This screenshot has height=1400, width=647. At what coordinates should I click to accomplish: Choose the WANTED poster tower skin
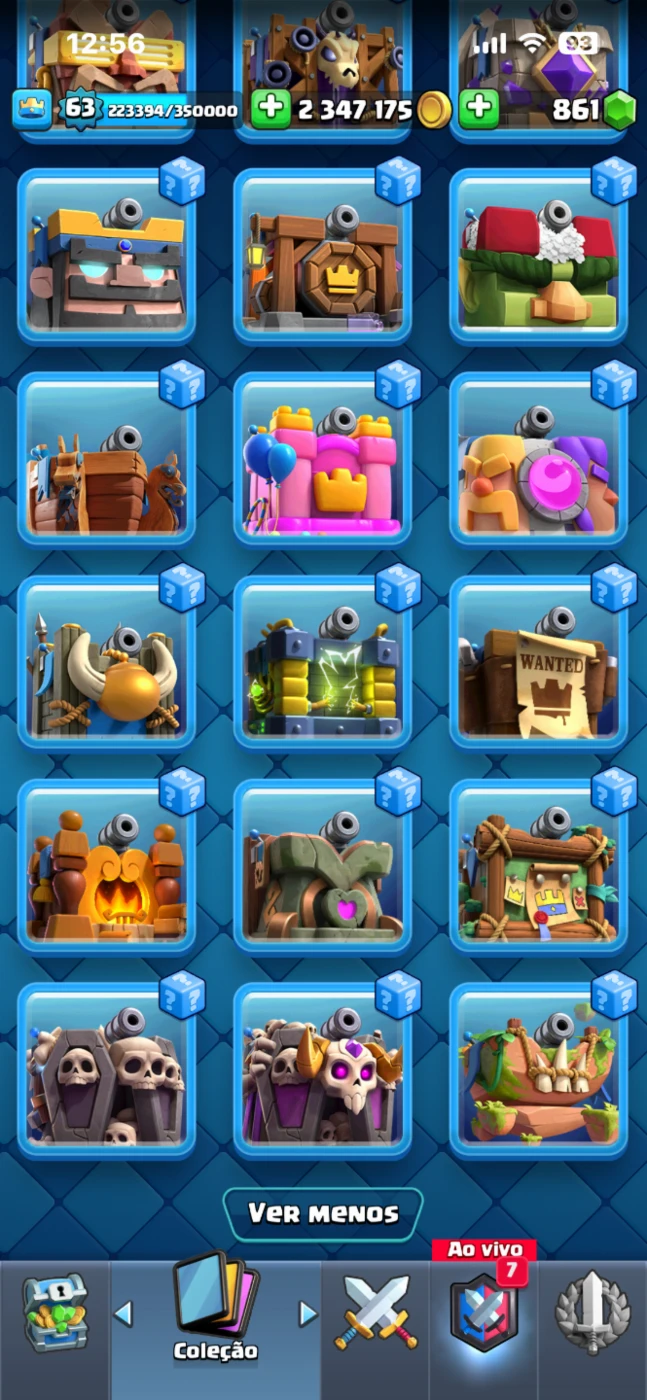pyautogui.click(x=538, y=665)
